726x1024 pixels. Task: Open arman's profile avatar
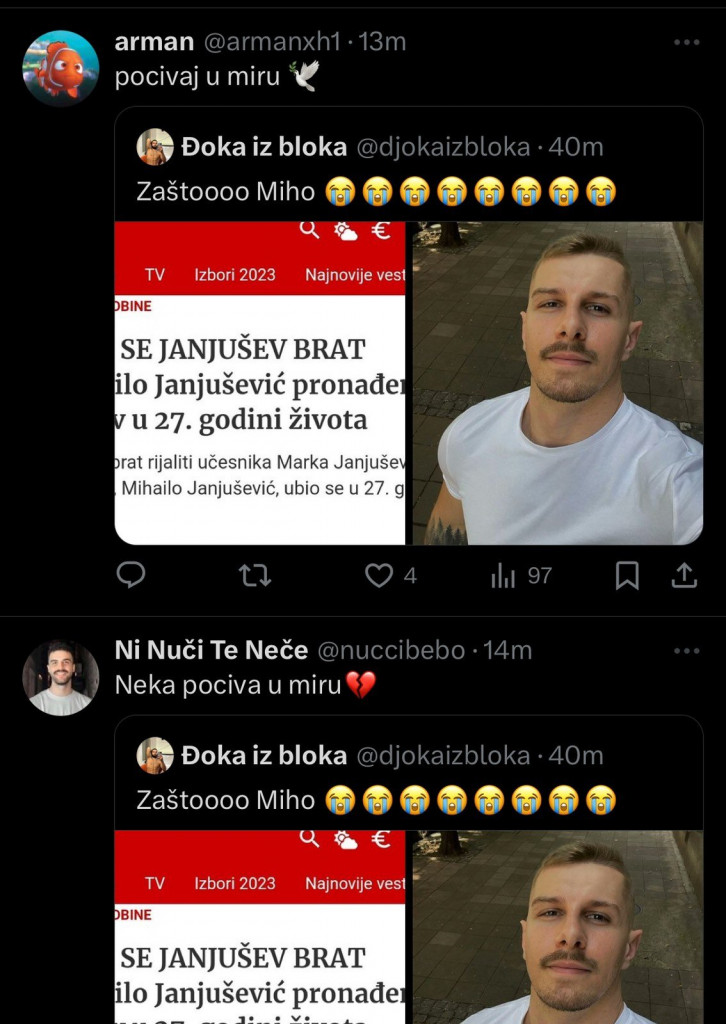60,69
